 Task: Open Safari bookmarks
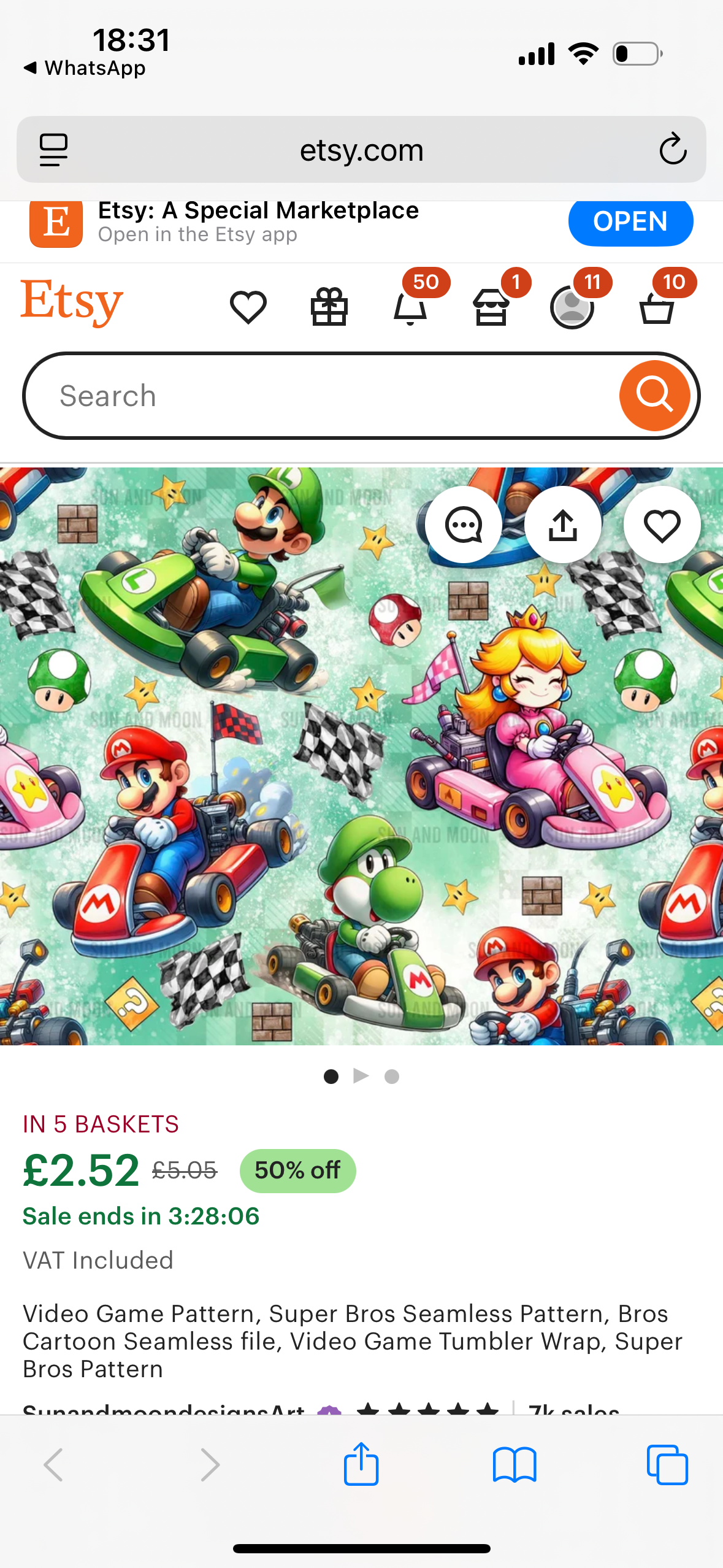(x=515, y=1465)
